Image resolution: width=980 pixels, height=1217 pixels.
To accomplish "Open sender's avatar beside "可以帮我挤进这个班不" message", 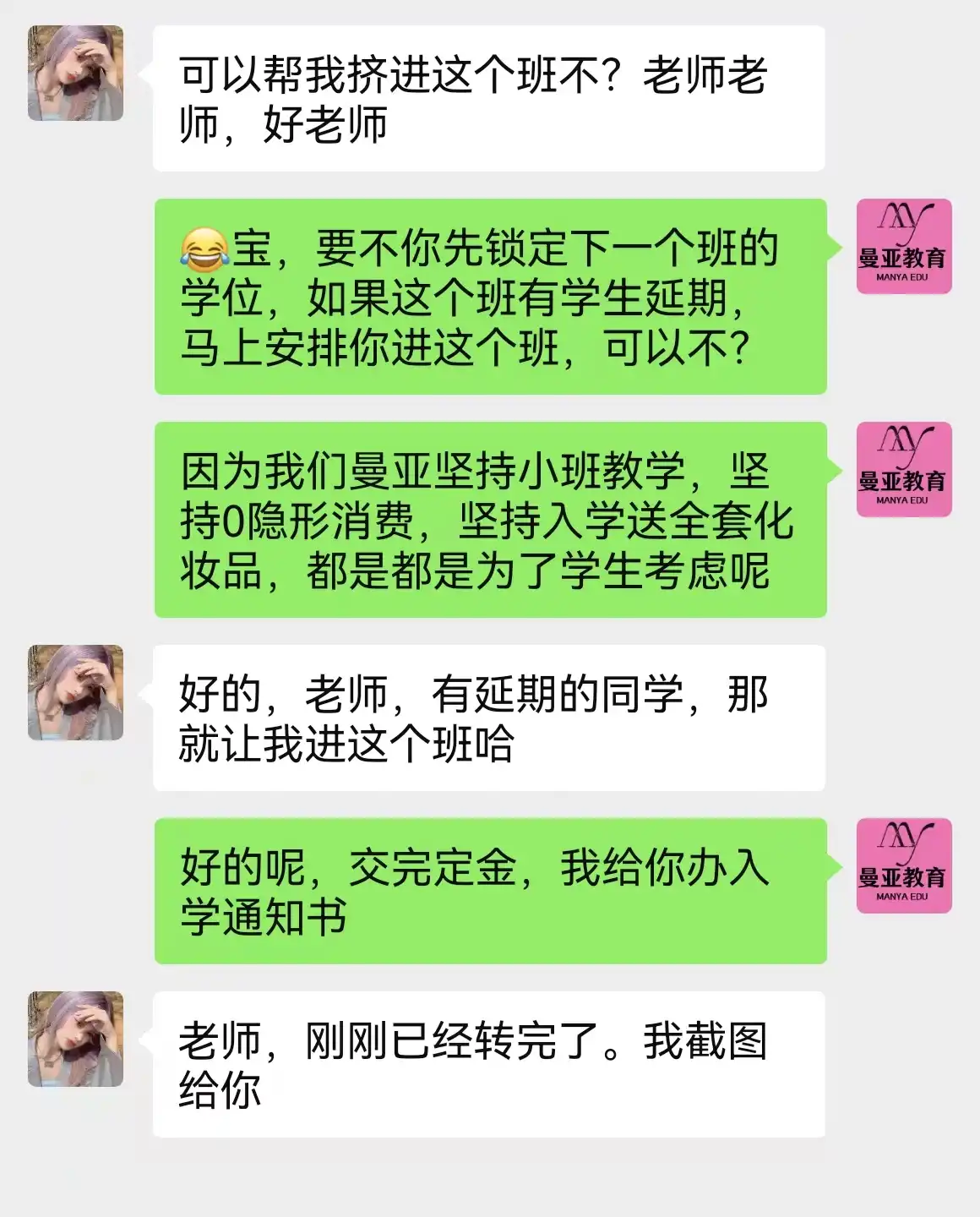I will click(76, 74).
